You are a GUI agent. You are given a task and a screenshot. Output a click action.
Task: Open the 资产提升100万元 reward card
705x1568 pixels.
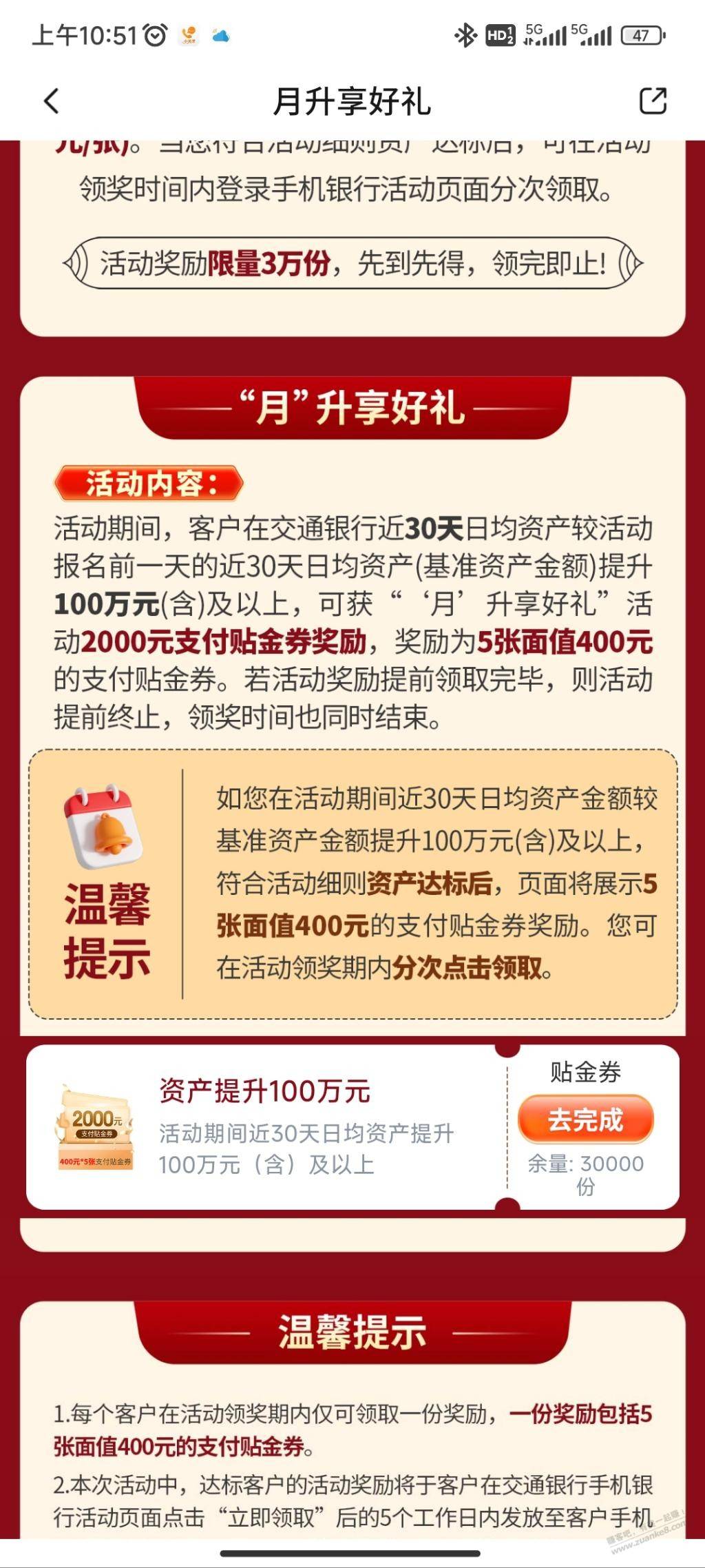[x=265, y=1128]
